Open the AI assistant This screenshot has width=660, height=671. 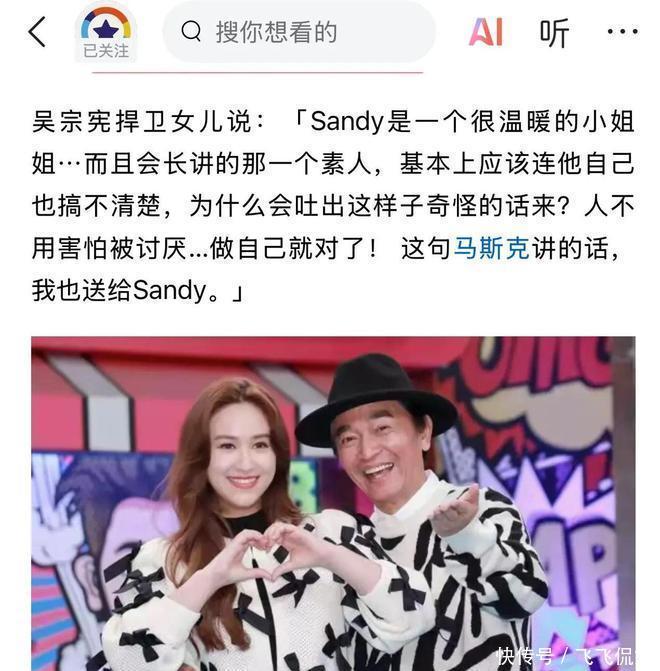pyautogui.click(x=486, y=32)
